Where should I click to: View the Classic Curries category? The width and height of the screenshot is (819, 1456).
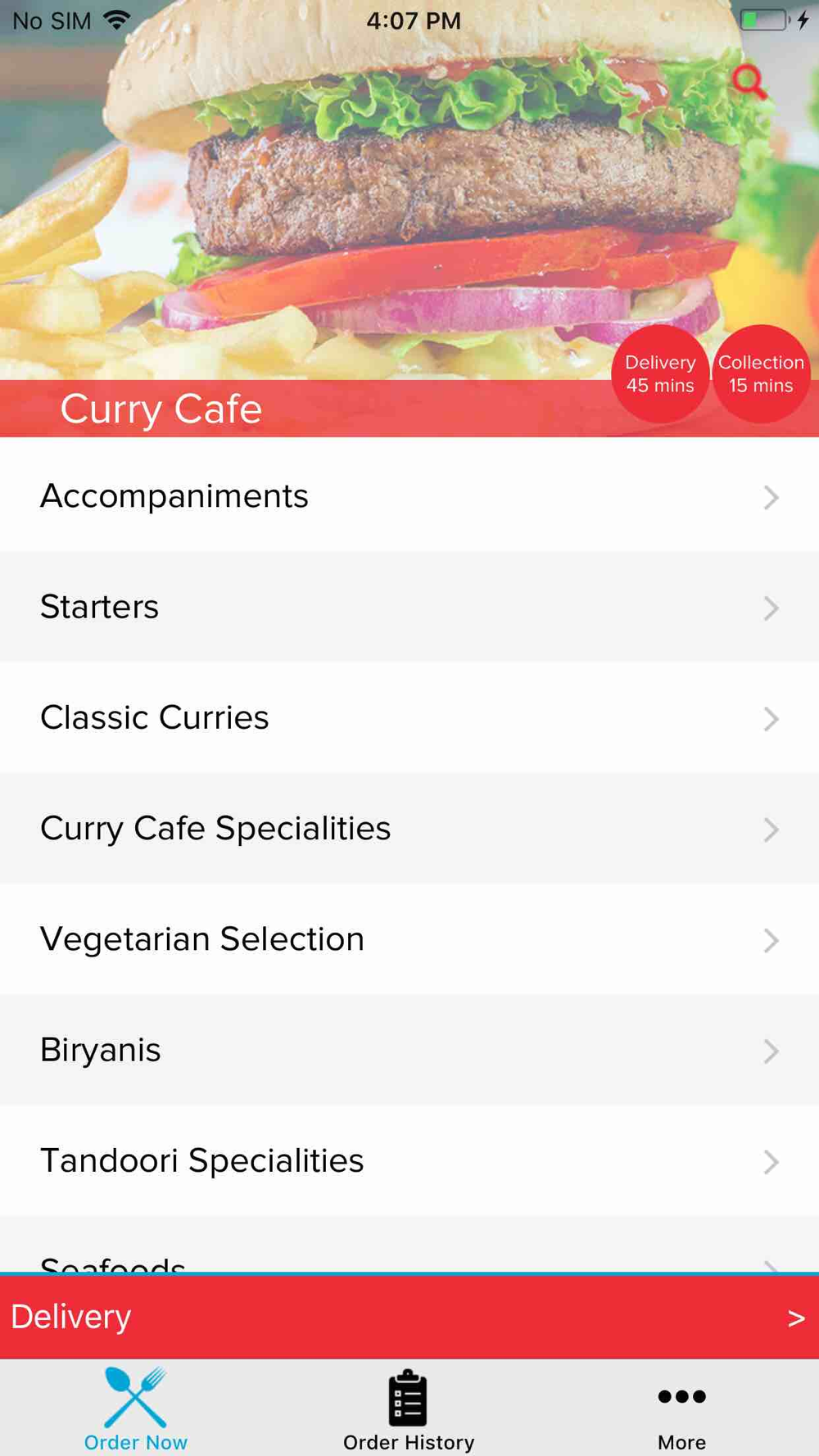tap(409, 717)
